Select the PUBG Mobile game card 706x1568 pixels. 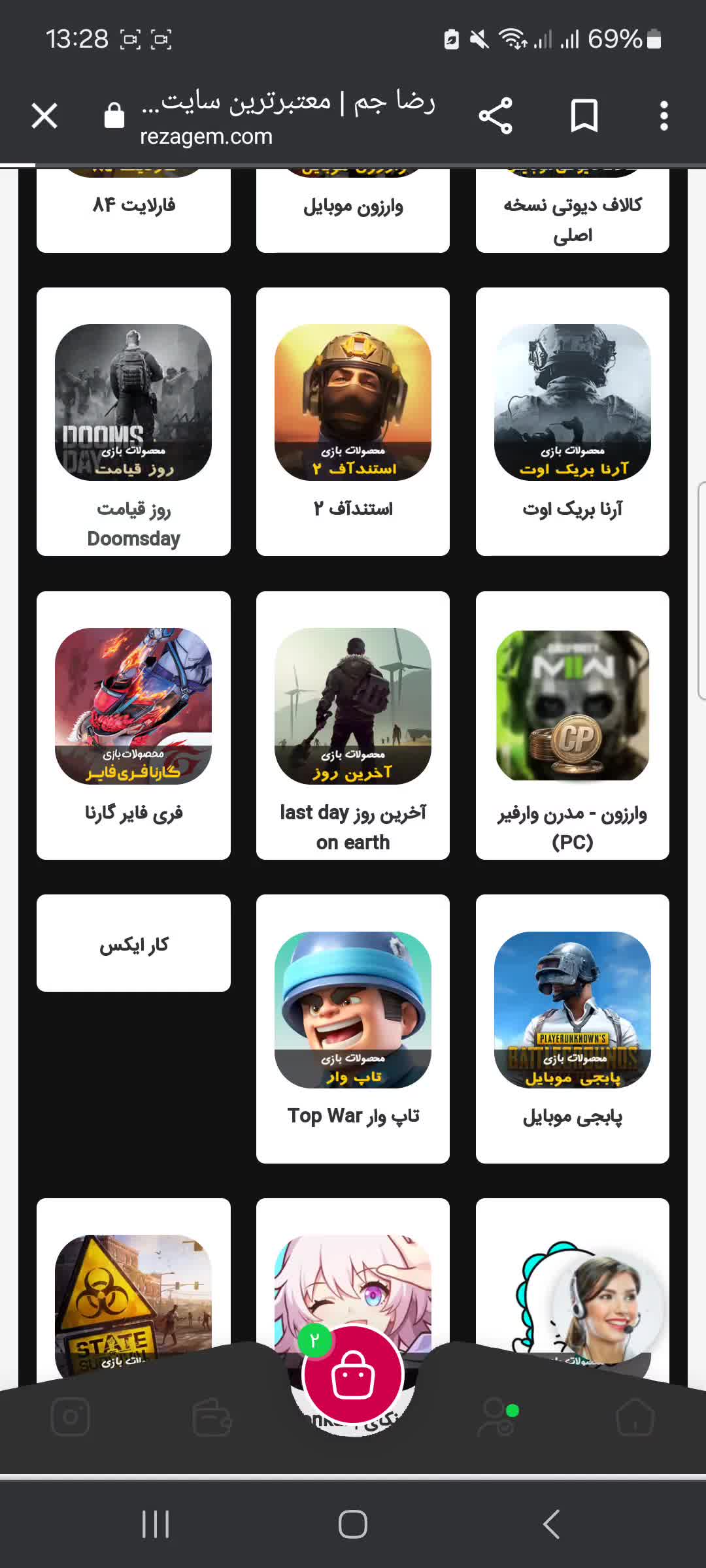pos(571,1026)
